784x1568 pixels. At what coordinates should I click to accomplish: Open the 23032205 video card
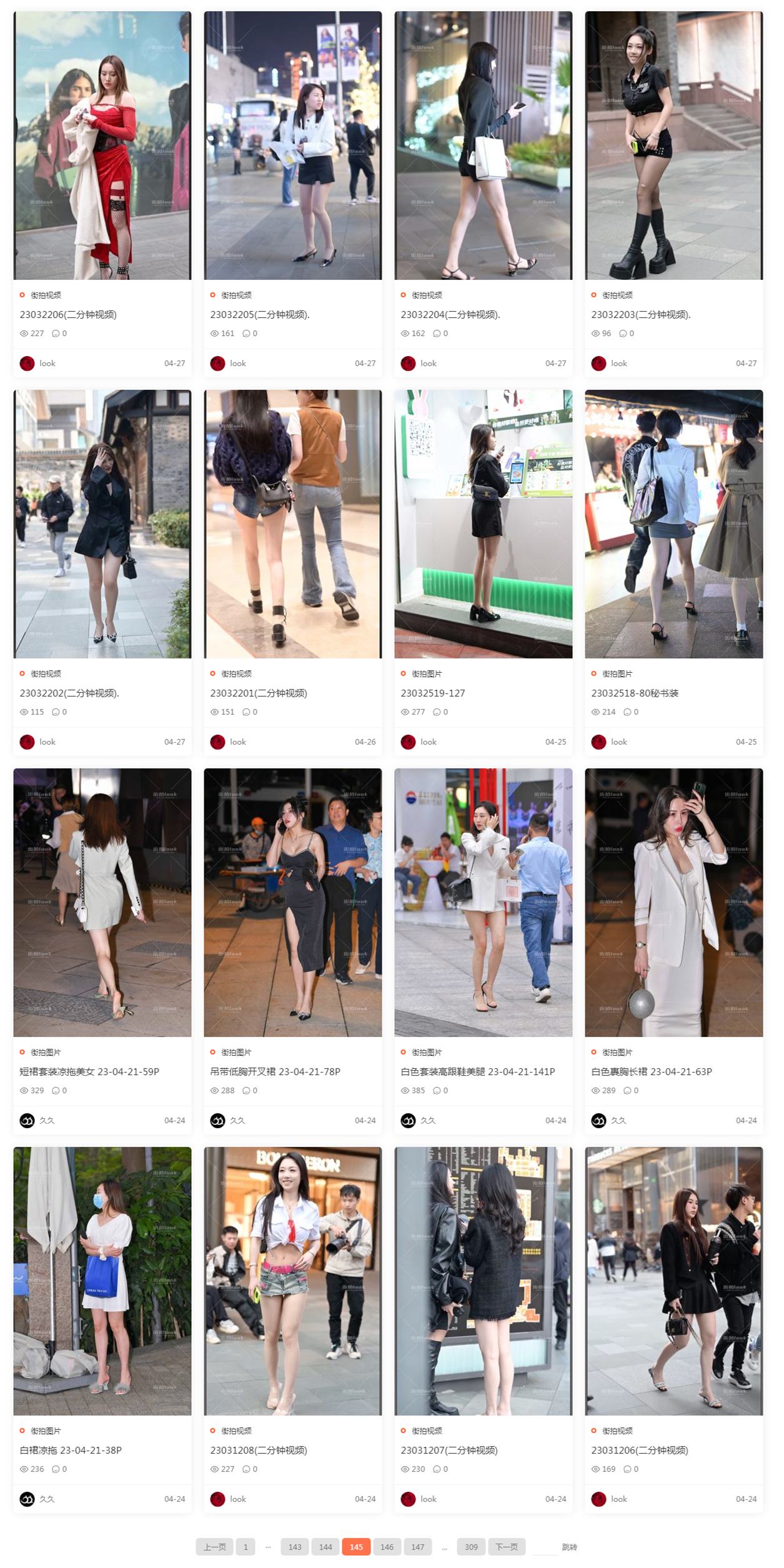coord(260,314)
